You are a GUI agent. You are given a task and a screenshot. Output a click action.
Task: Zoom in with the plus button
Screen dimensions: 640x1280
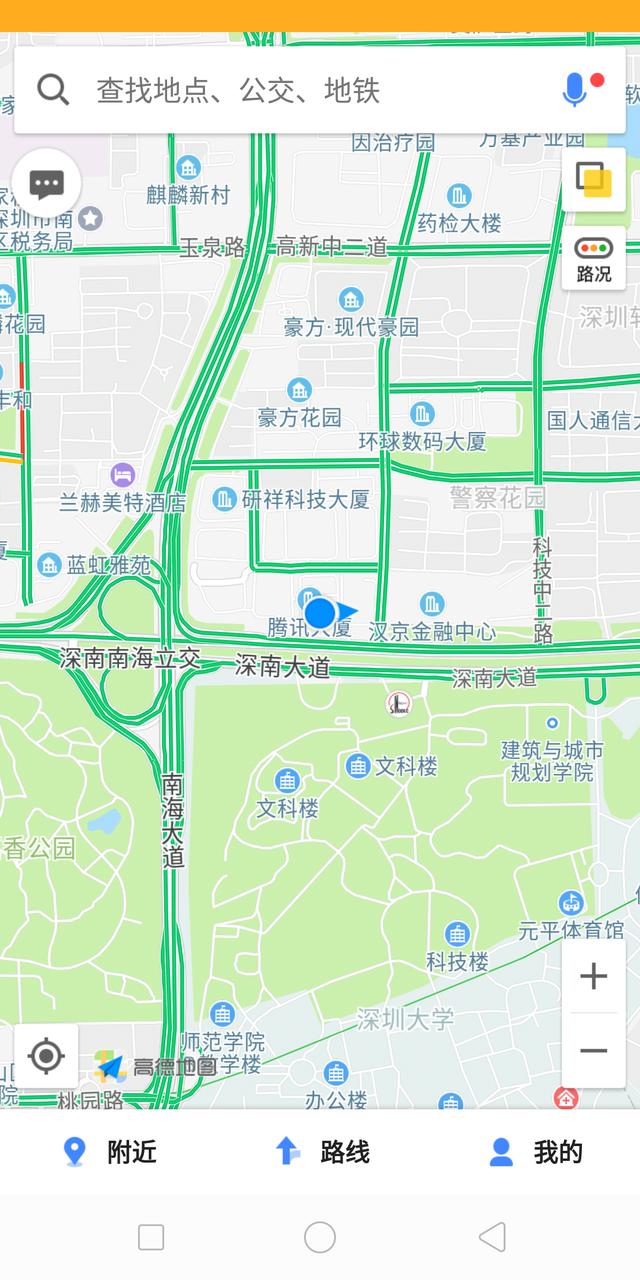(593, 976)
